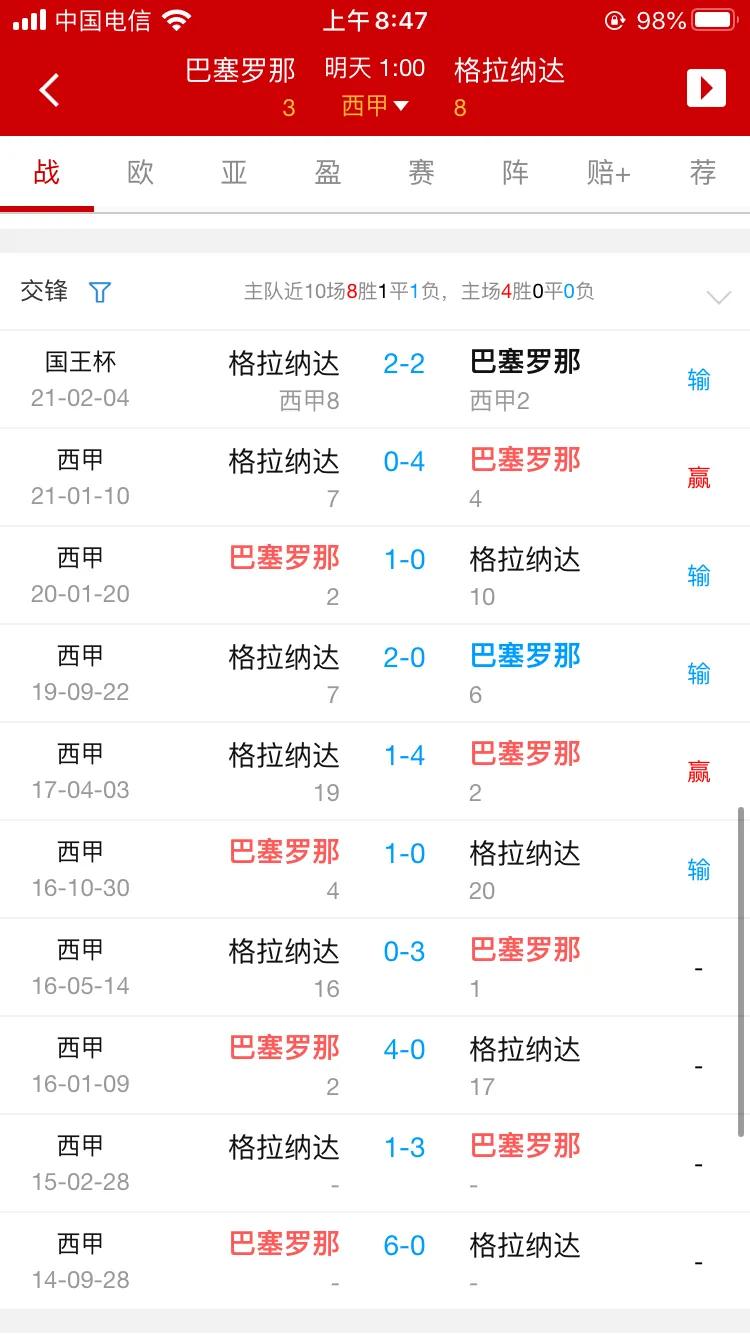Switch to the 欧 tab

(140, 172)
